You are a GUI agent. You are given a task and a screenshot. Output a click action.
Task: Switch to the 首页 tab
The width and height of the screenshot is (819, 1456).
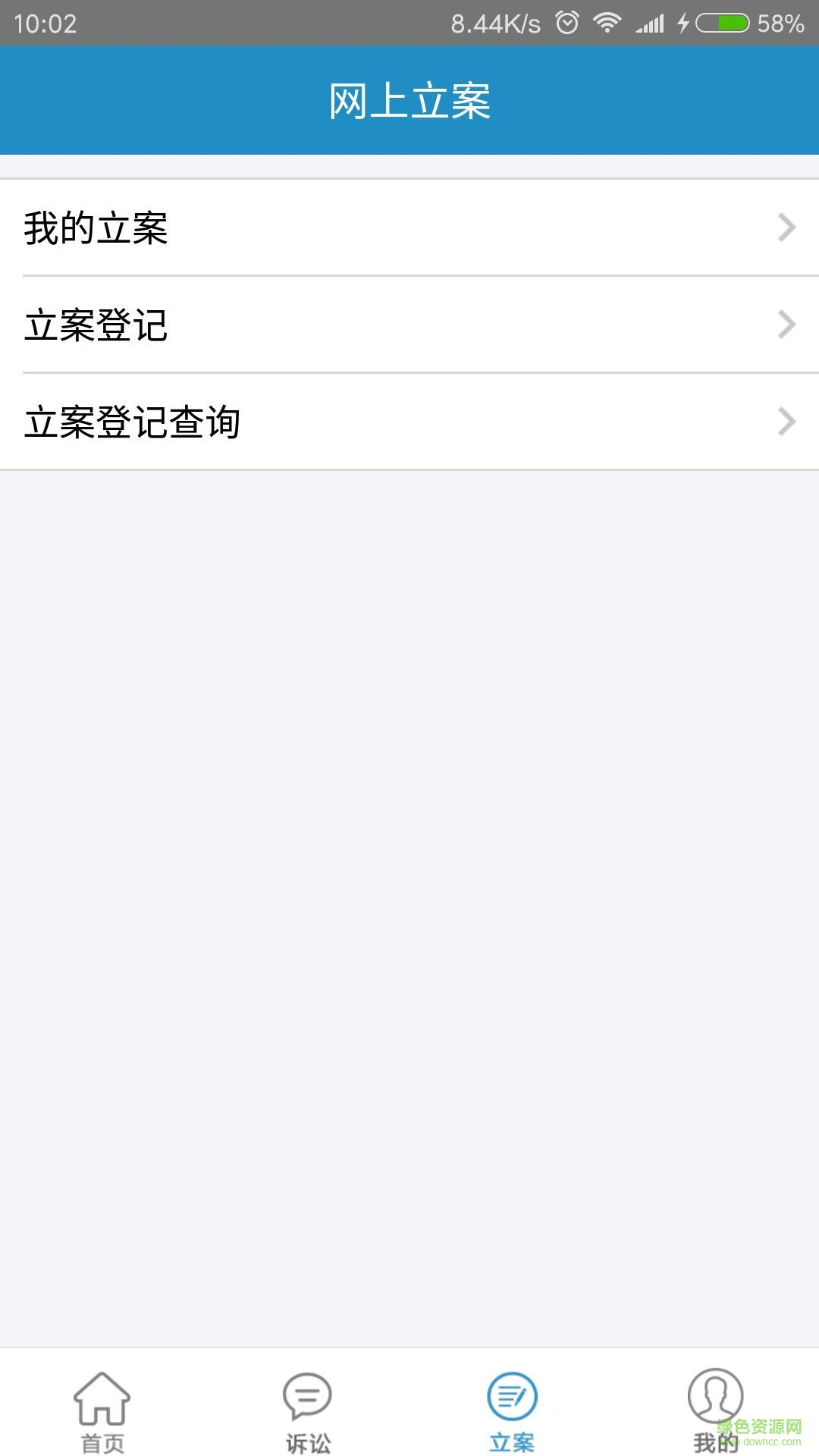[x=102, y=1410]
